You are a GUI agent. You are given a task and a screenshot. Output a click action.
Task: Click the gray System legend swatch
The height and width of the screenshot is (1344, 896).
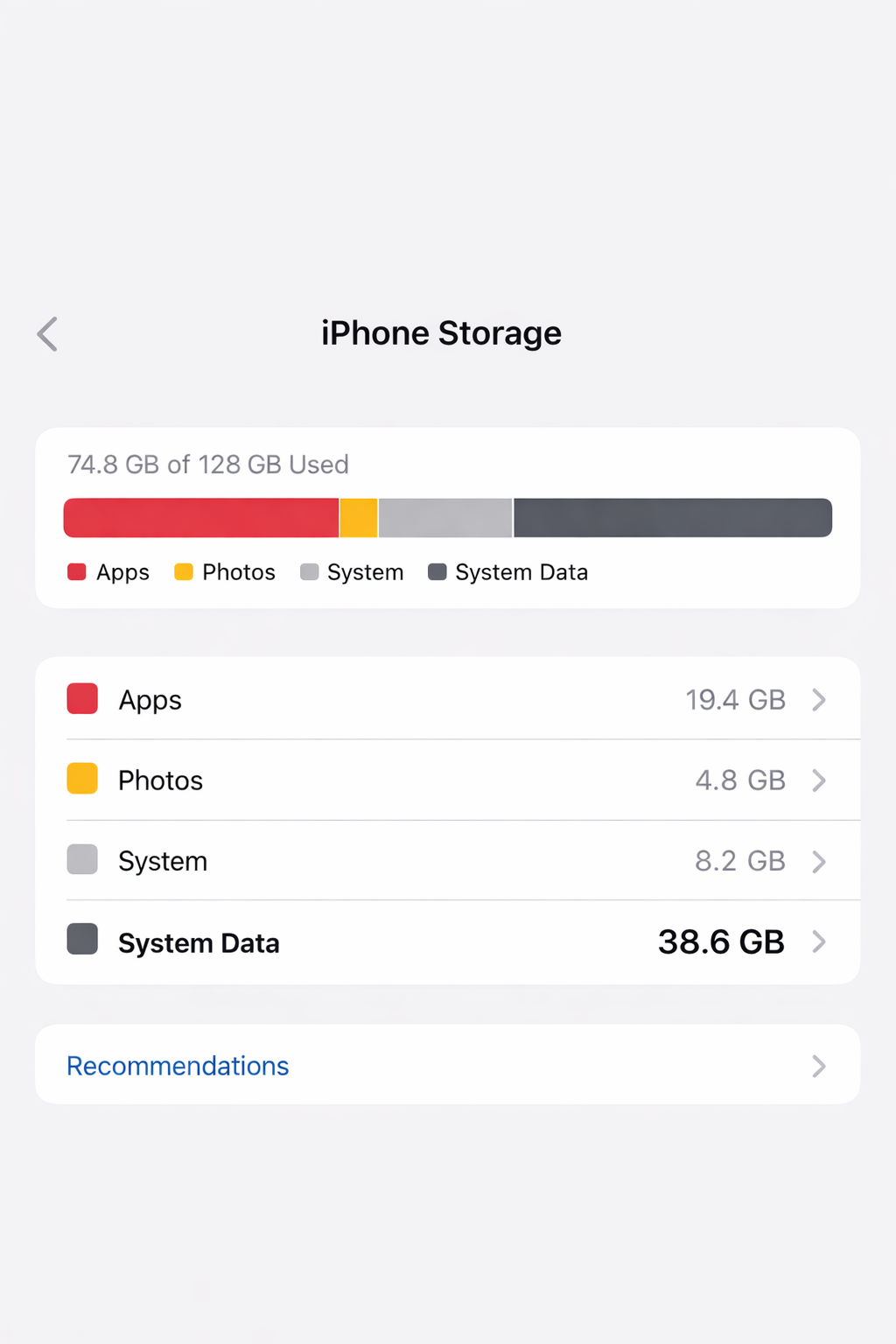309,571
